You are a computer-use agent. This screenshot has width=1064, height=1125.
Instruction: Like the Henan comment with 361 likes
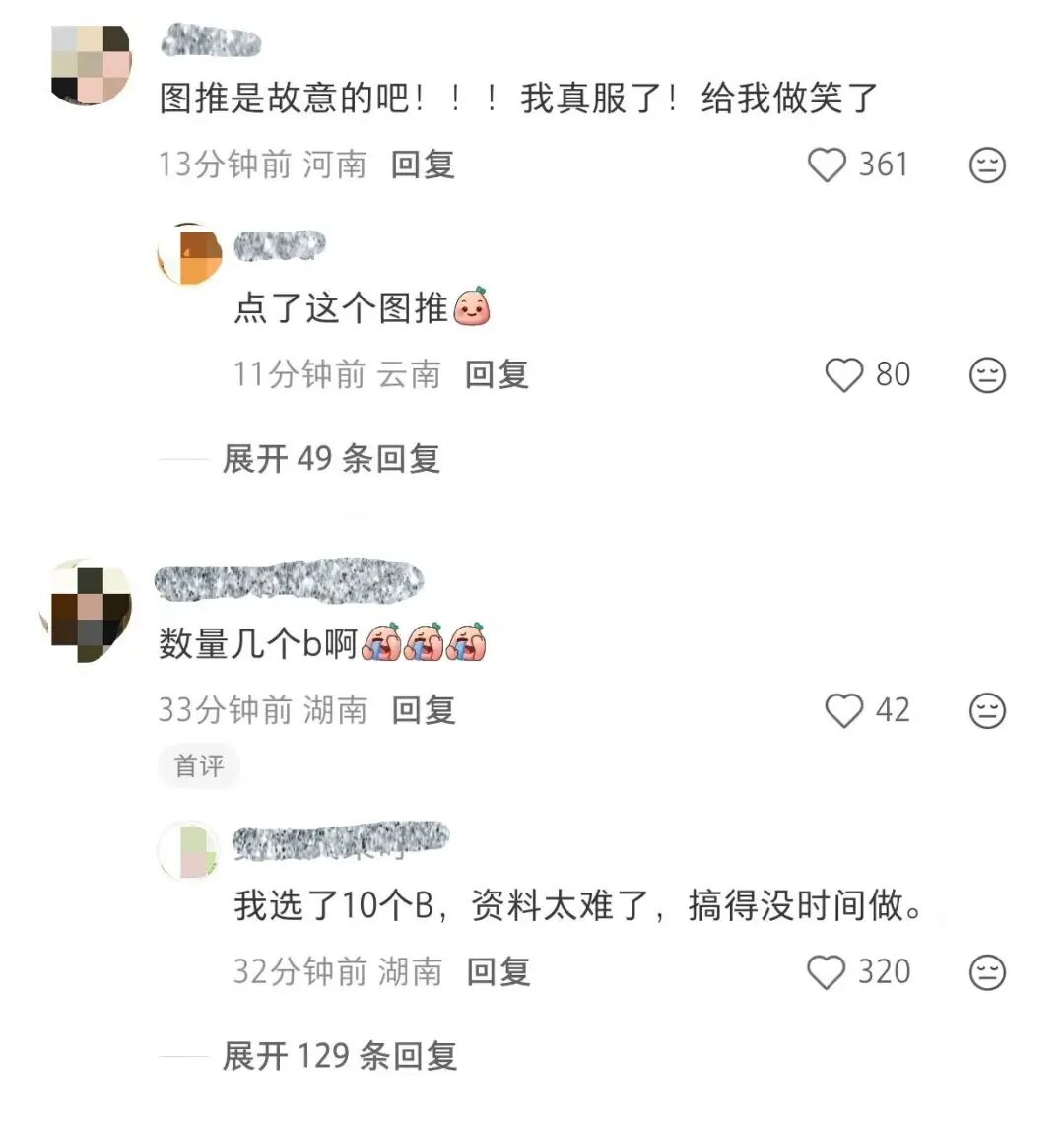[827, 165]
